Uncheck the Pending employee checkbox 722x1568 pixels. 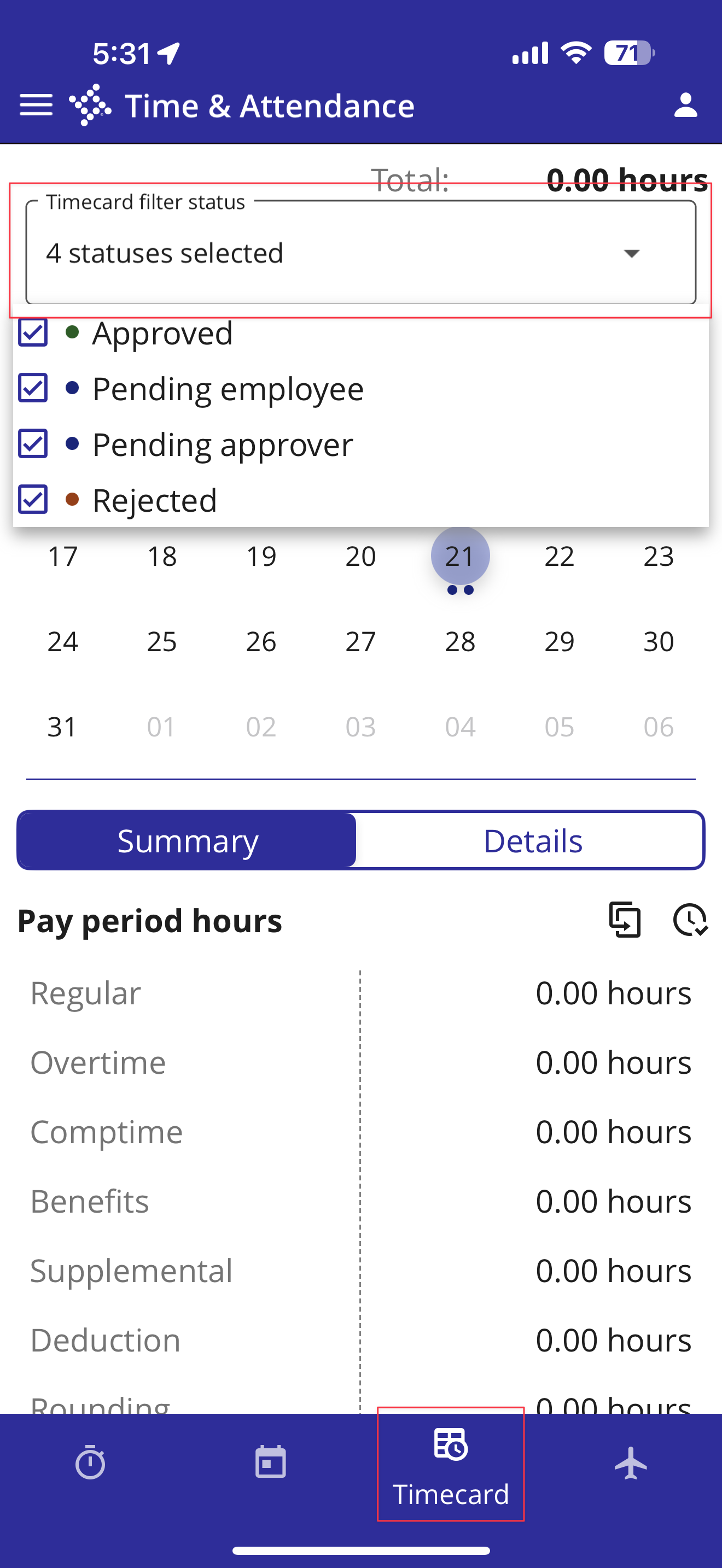(33, 388)
